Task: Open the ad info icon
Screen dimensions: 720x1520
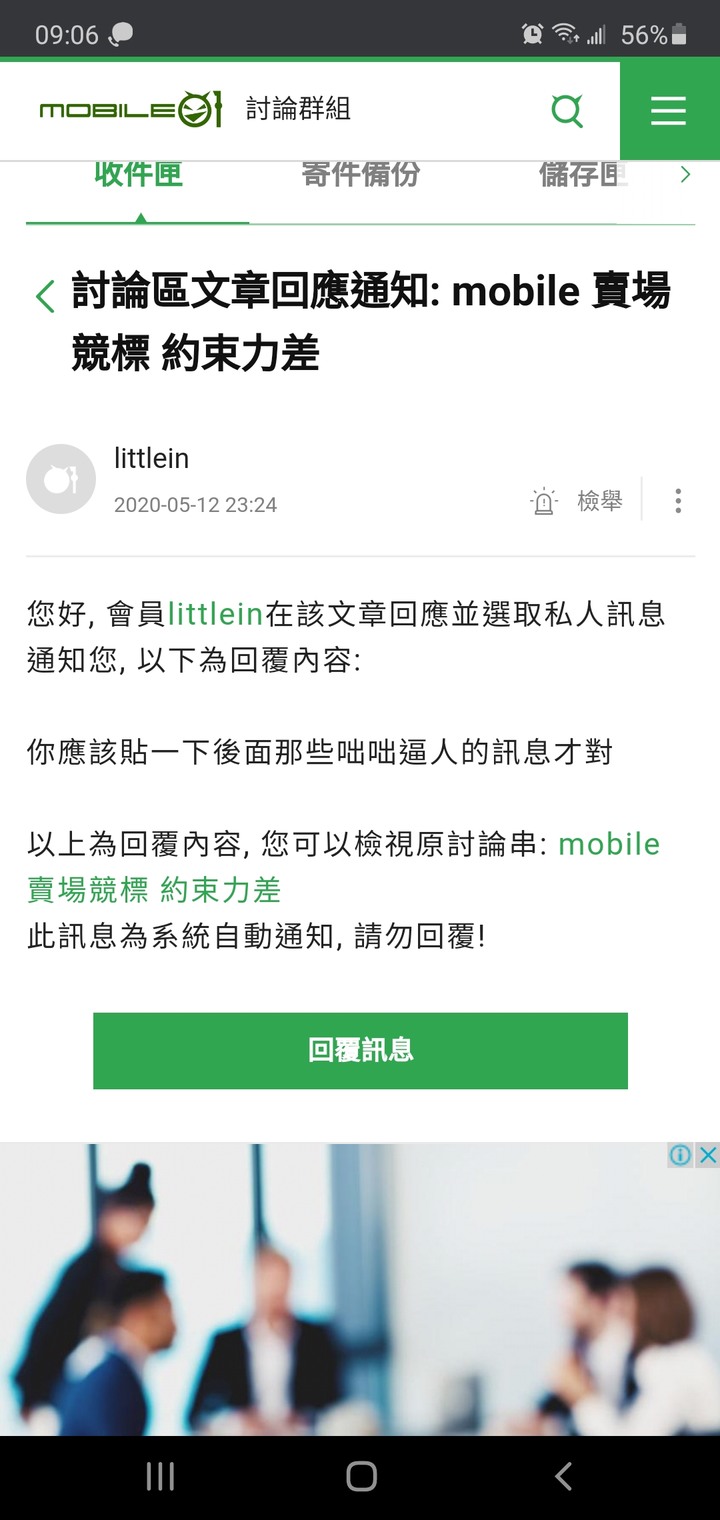Action: 680,1155
